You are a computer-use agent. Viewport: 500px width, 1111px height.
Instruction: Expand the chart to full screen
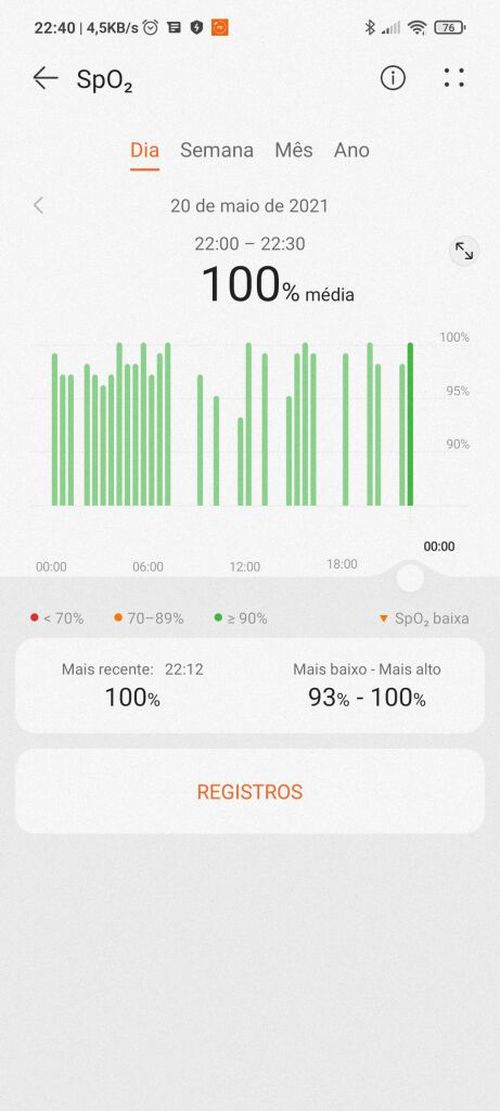pyautogui.click(x=464, y=251)
